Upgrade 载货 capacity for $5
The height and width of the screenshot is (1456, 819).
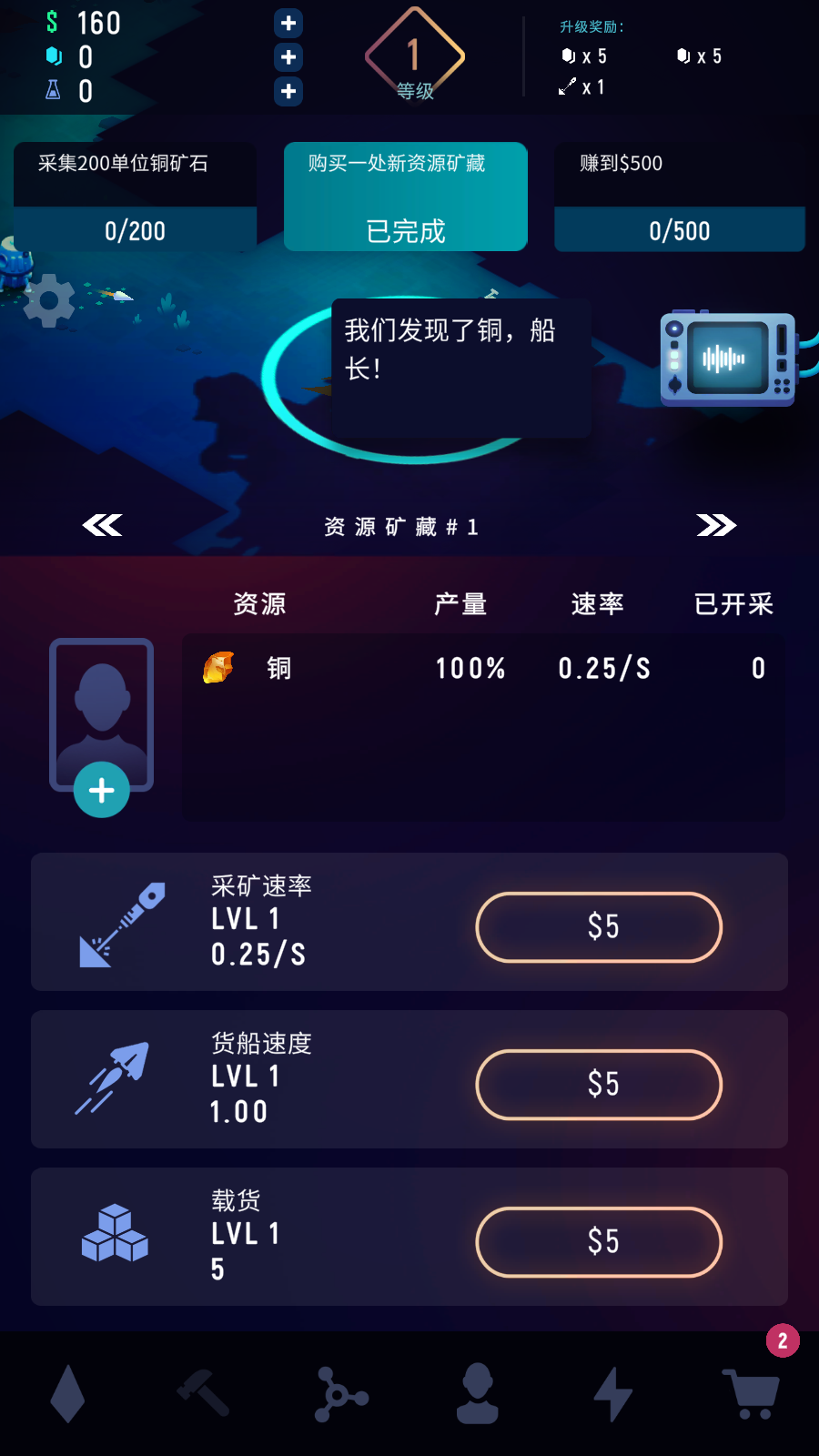pos(599,1242)
